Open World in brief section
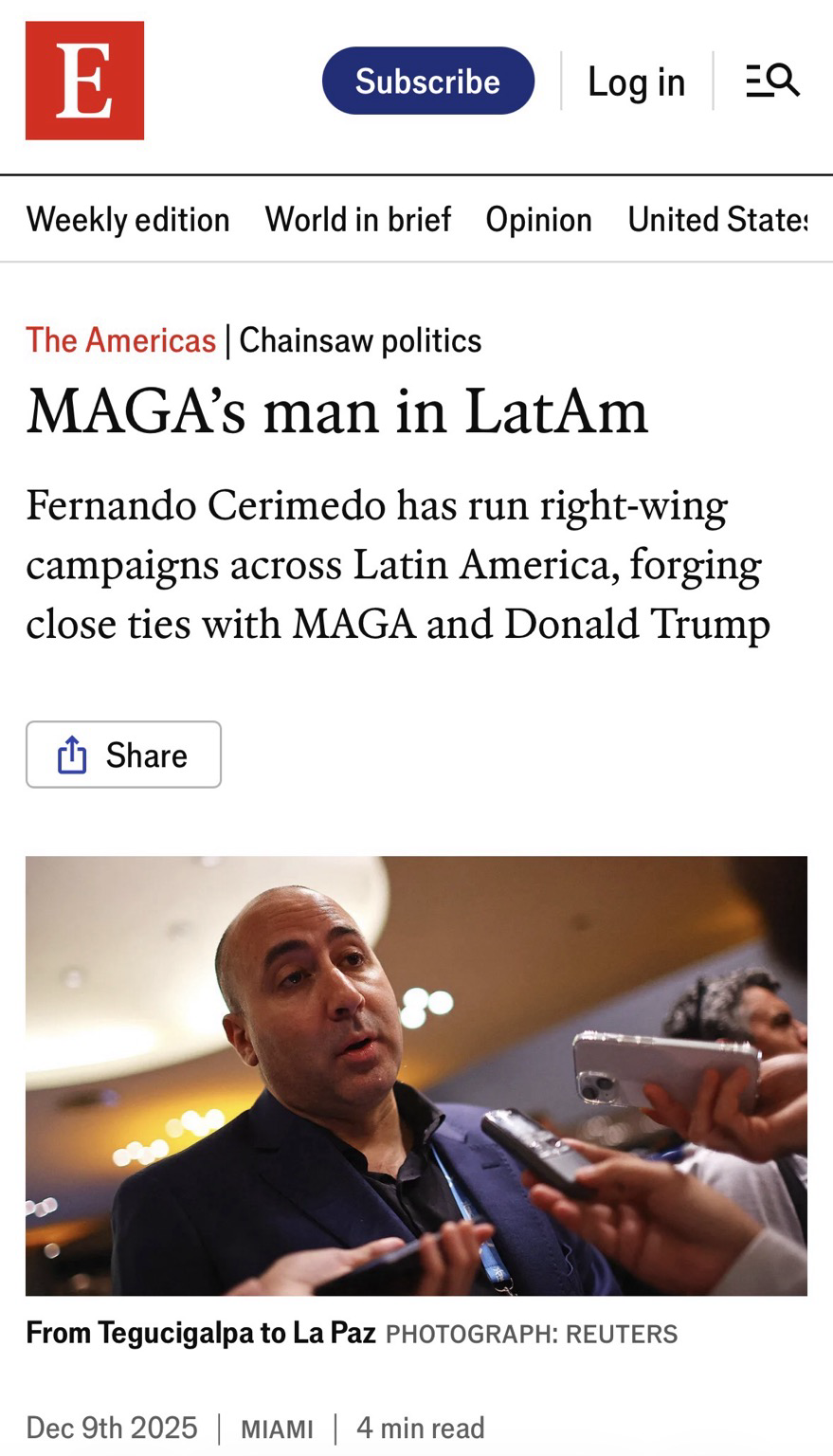 [358, 219]
